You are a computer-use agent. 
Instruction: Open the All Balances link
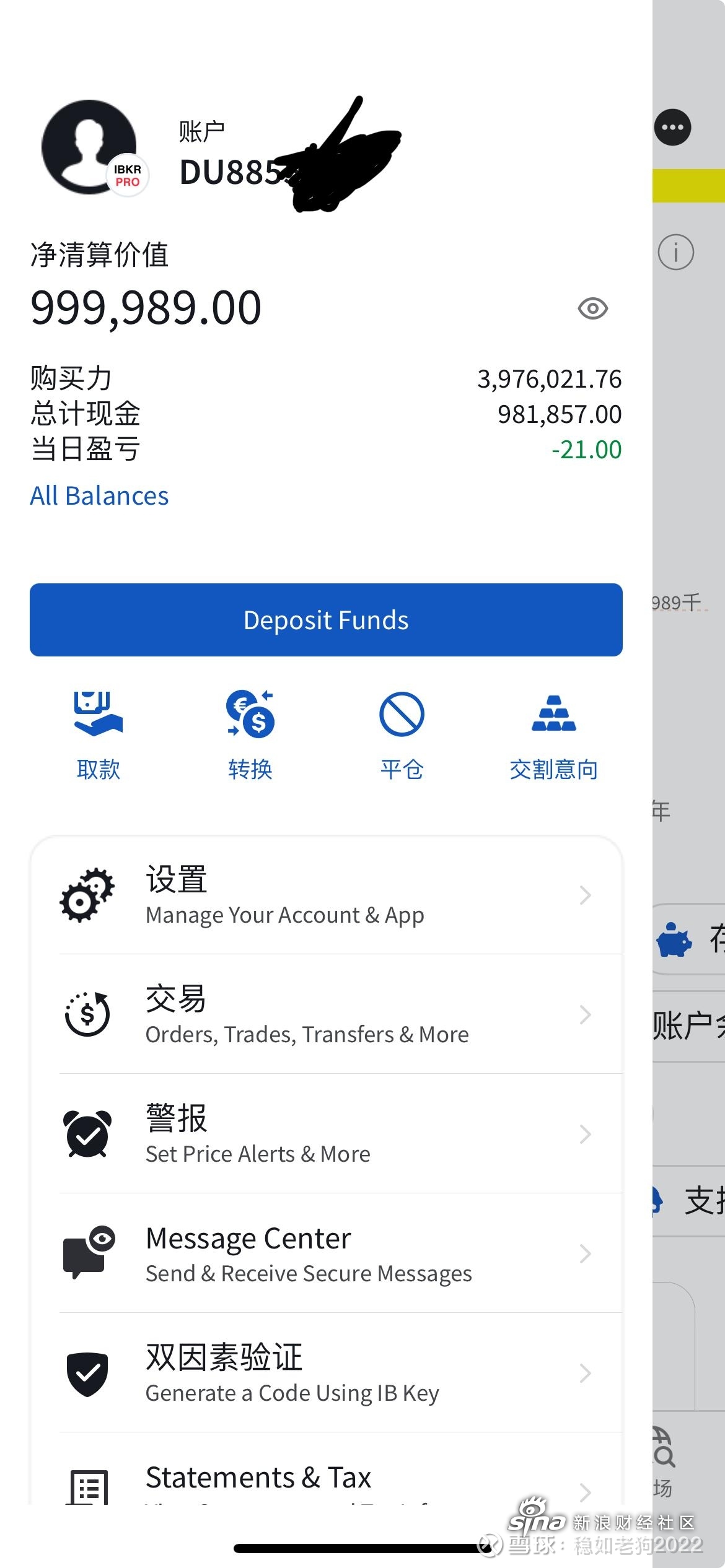coord(99,495)
